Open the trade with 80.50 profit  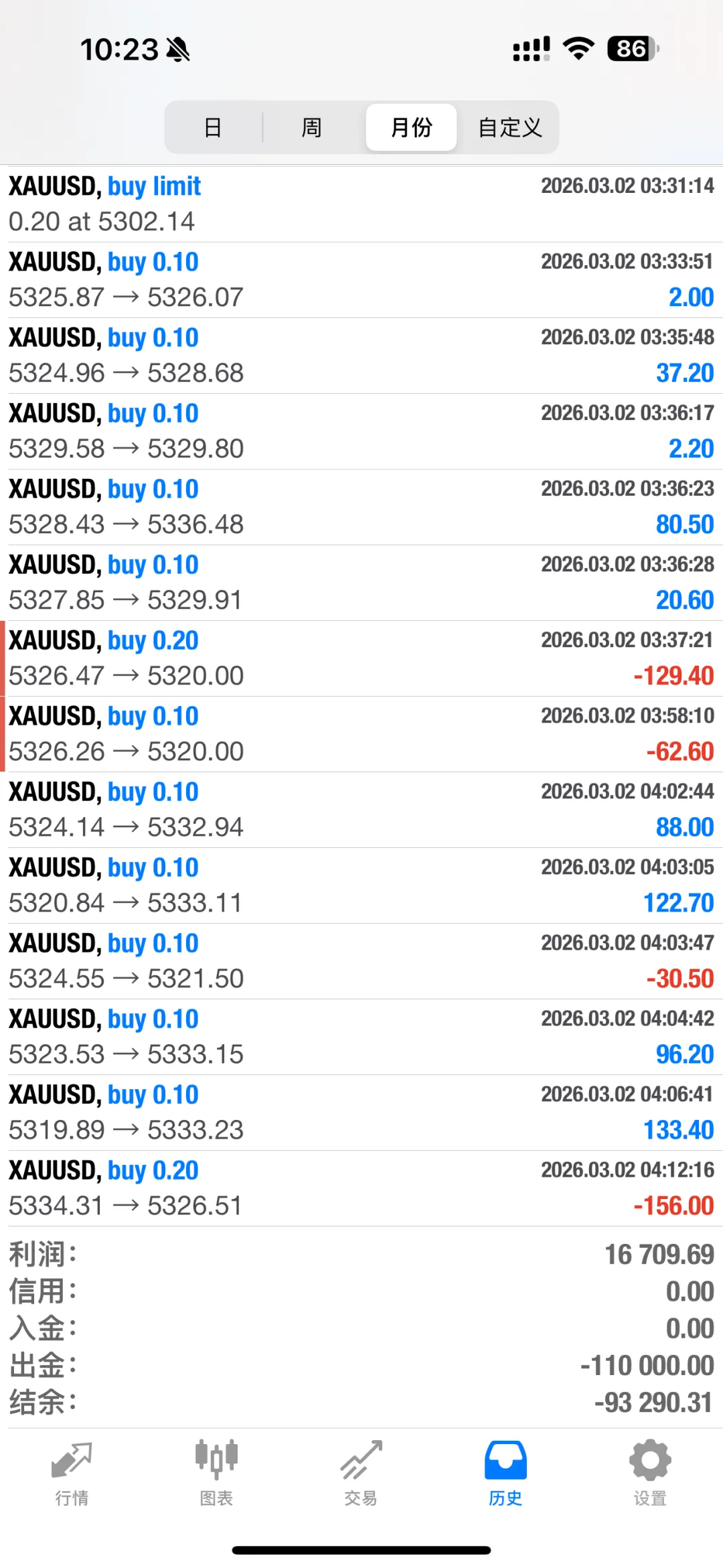pyautogui.click(x=361, y=507)
